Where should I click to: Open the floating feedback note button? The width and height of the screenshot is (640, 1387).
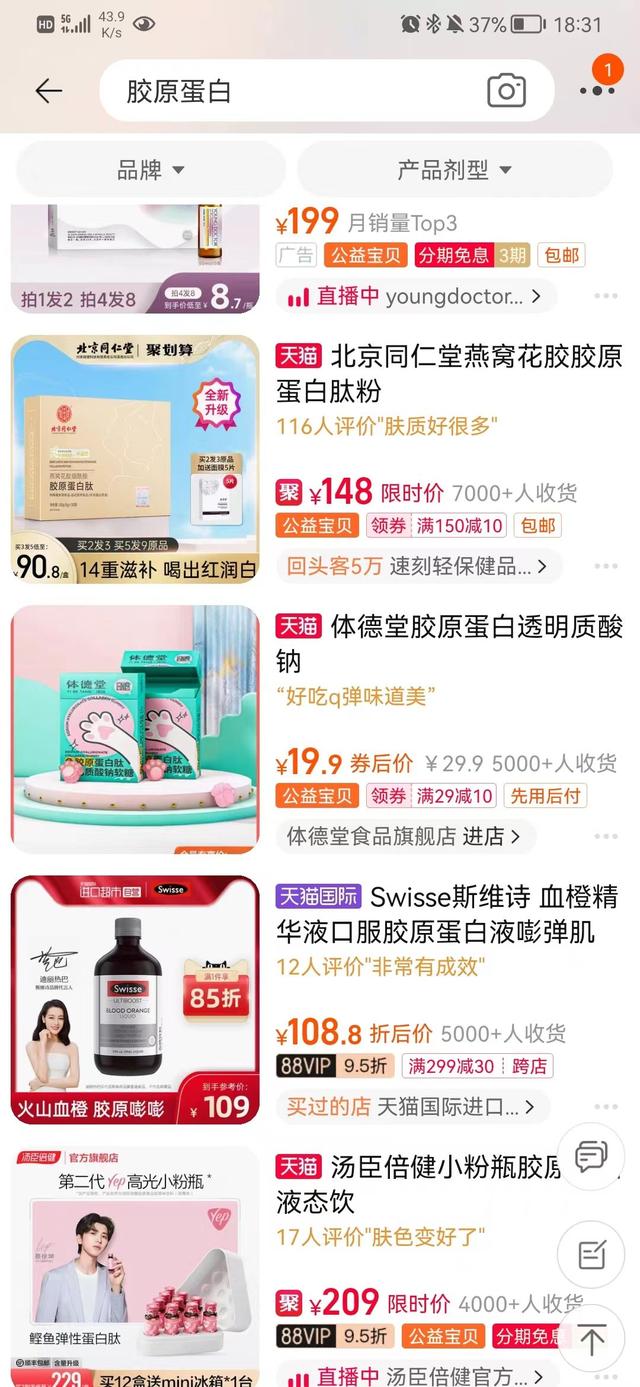coord(591,1251)
